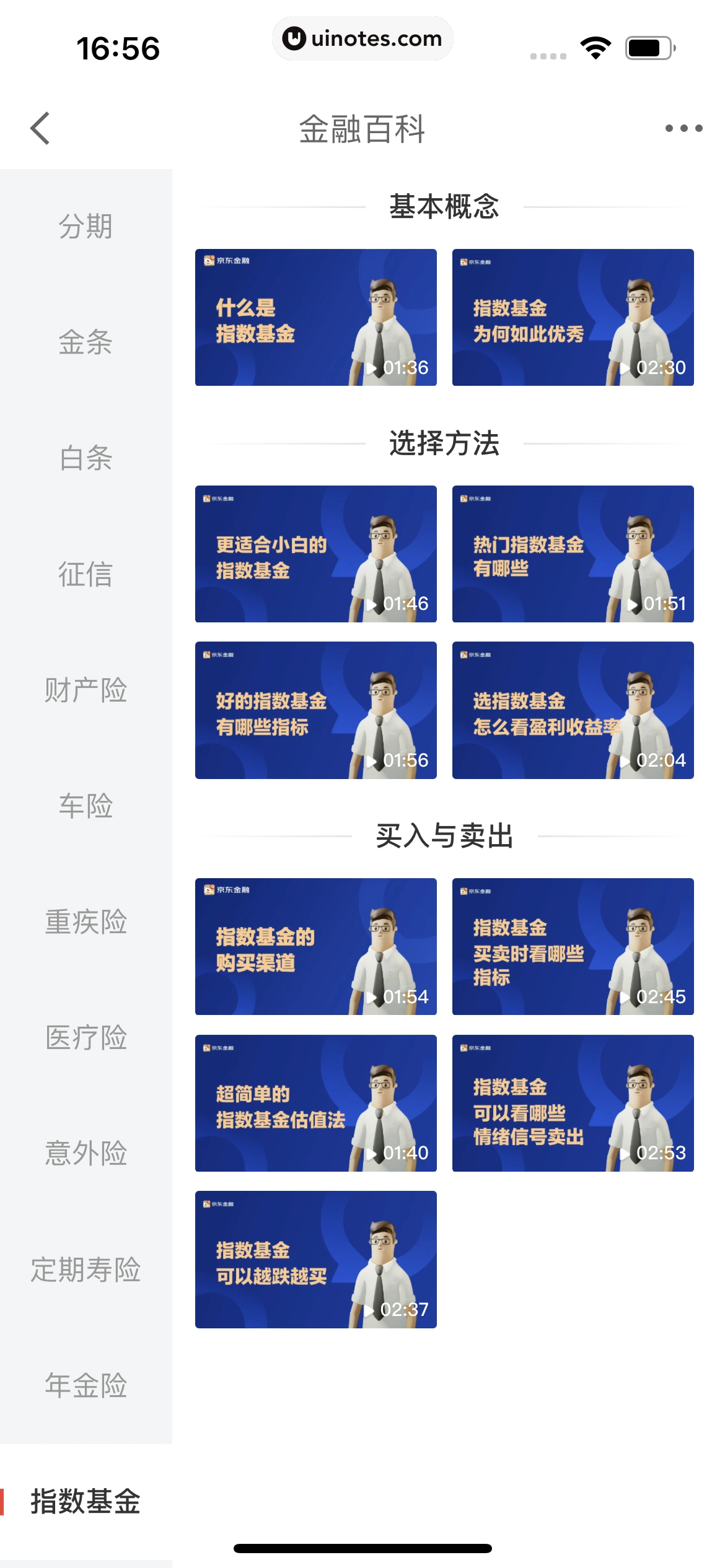
Task: Watch 更适合小白的指数基金 video
Action: coord(315,554)
